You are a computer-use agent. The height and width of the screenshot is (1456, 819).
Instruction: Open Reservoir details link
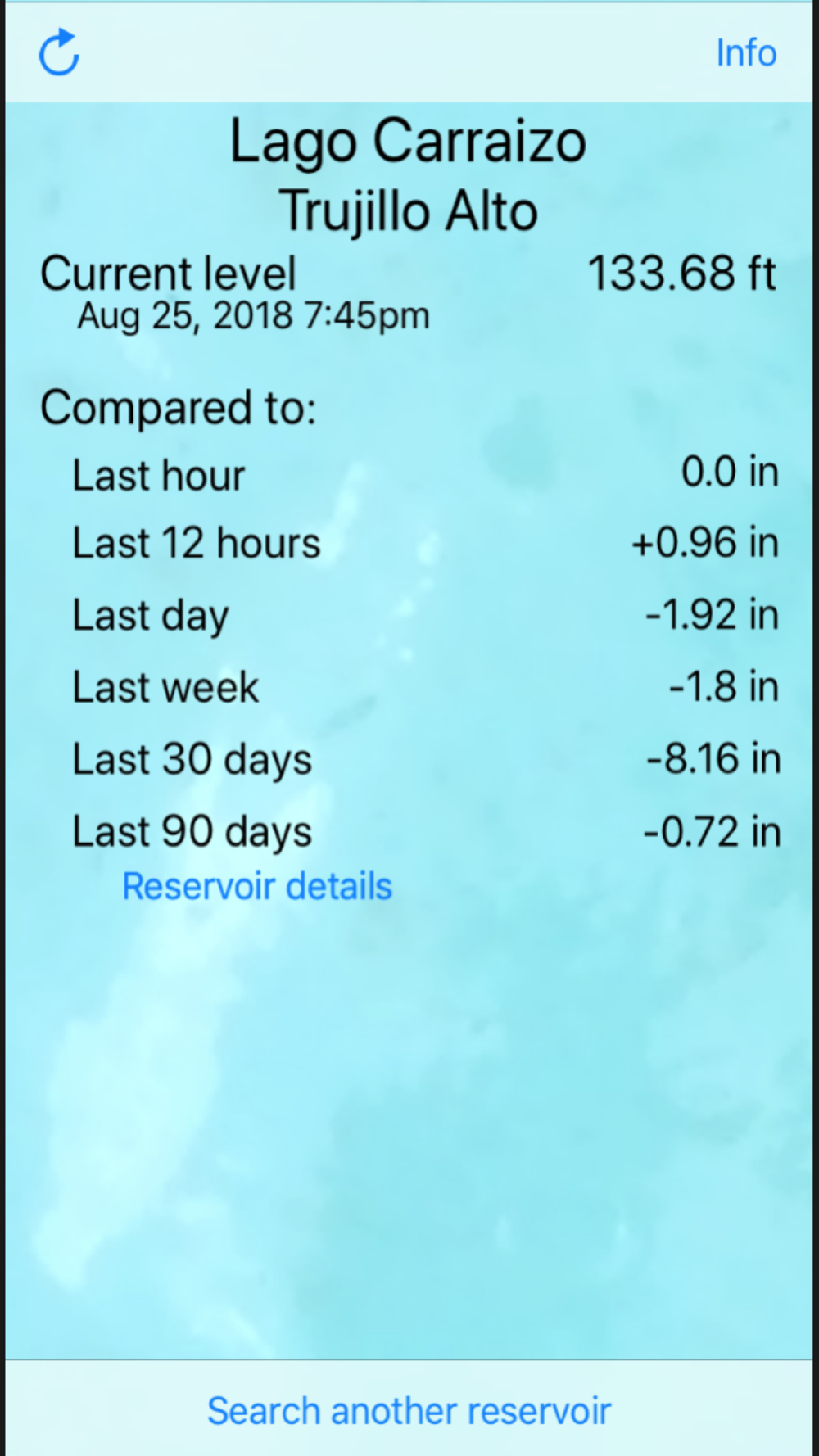tap(257, 886)
